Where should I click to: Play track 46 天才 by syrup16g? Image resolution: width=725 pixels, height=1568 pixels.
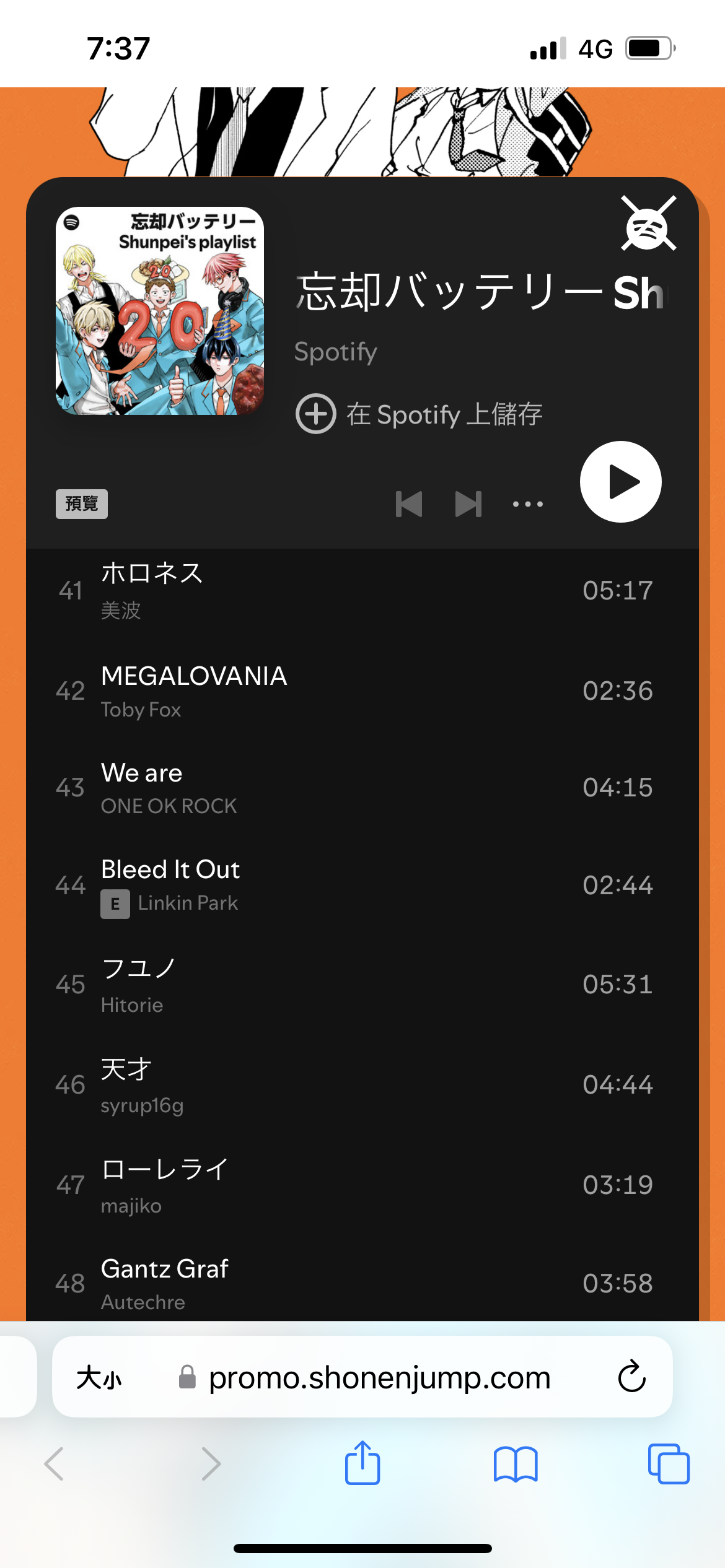[x=362, y=1085]
